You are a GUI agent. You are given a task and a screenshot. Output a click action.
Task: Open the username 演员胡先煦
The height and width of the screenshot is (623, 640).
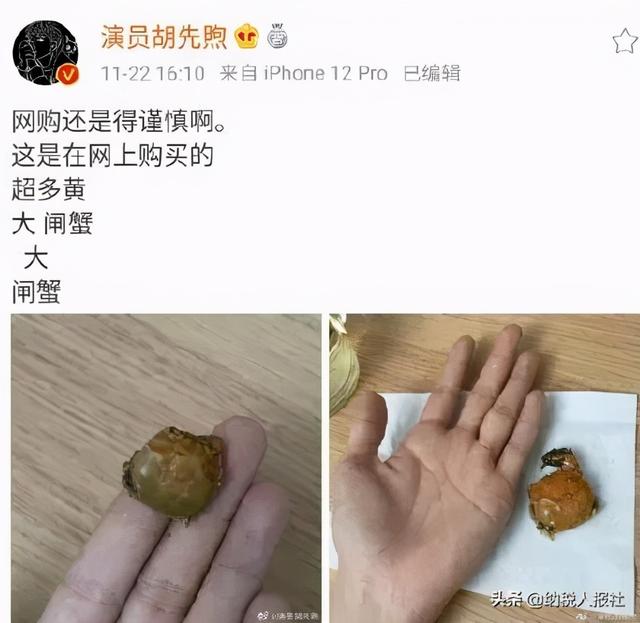coord(164,38)
